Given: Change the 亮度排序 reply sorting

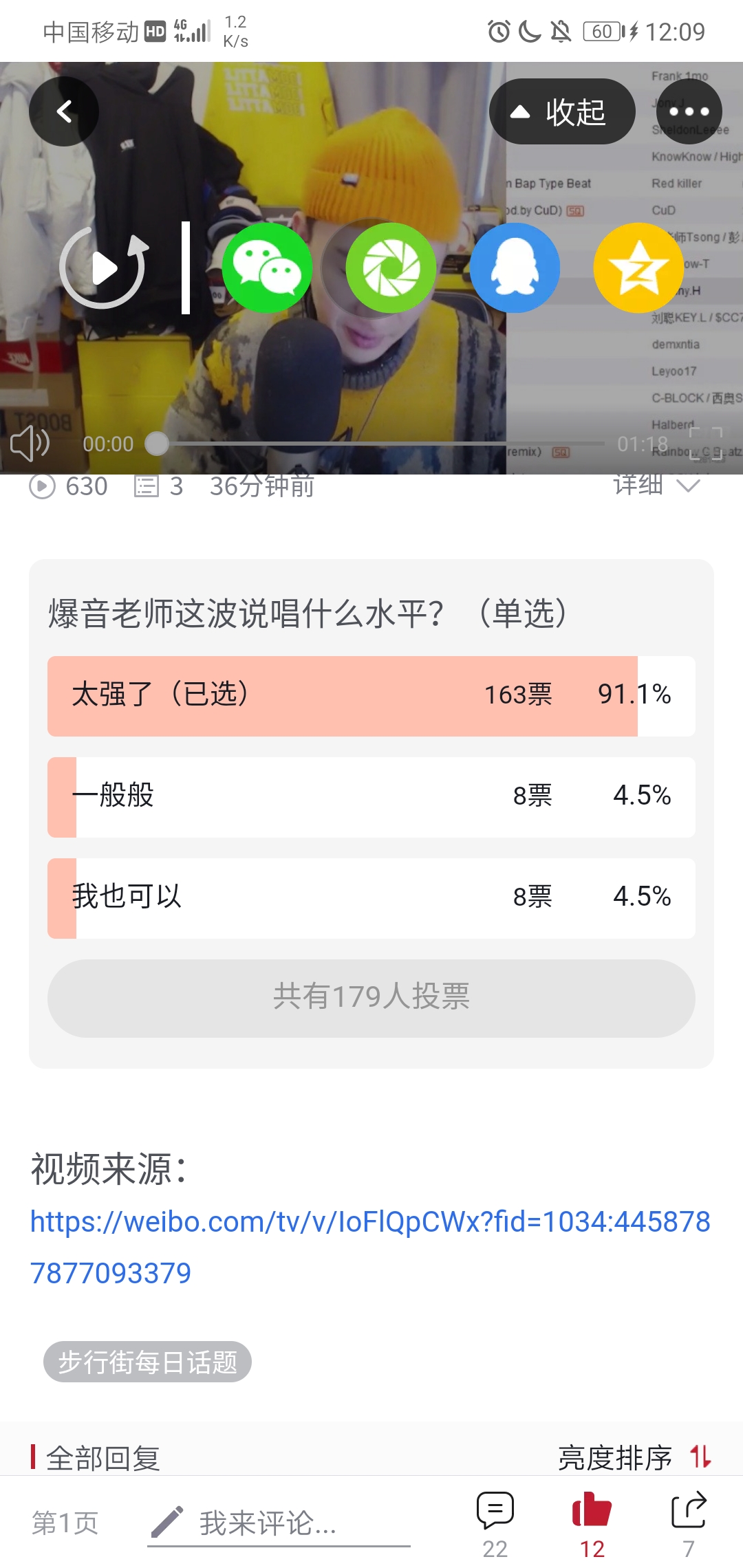Looking at the screenshot, I should [x=635, y=1457].
